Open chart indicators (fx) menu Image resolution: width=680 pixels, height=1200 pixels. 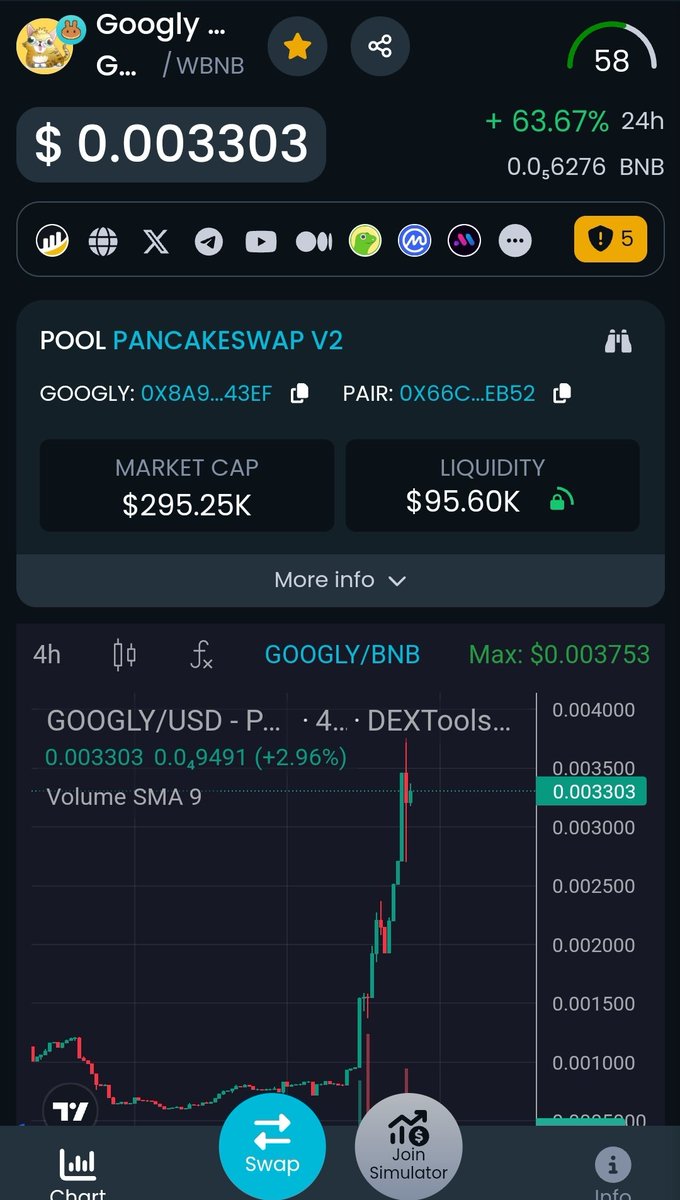click(x=202, y=655)
